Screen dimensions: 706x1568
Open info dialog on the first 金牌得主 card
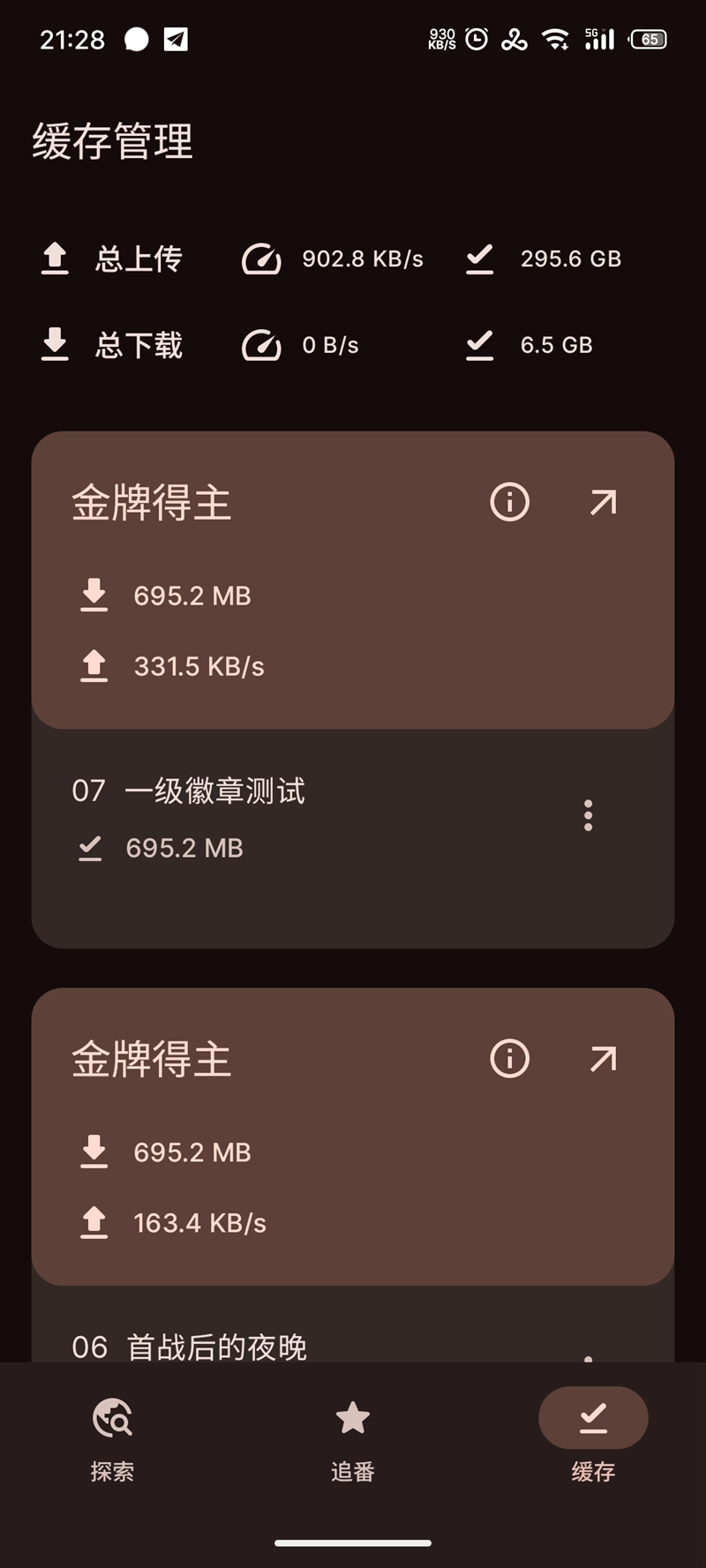[509, 503]
